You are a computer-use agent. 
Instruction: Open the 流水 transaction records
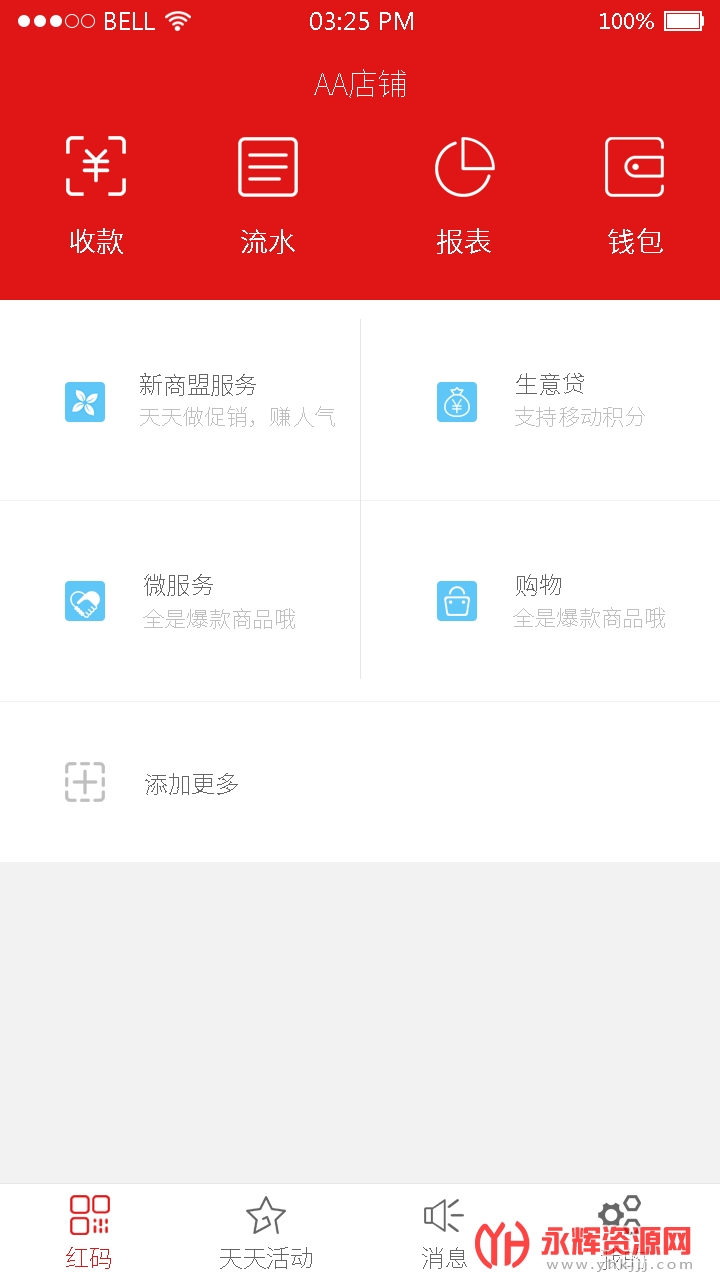pyautogui.click(x=268, y=195)
